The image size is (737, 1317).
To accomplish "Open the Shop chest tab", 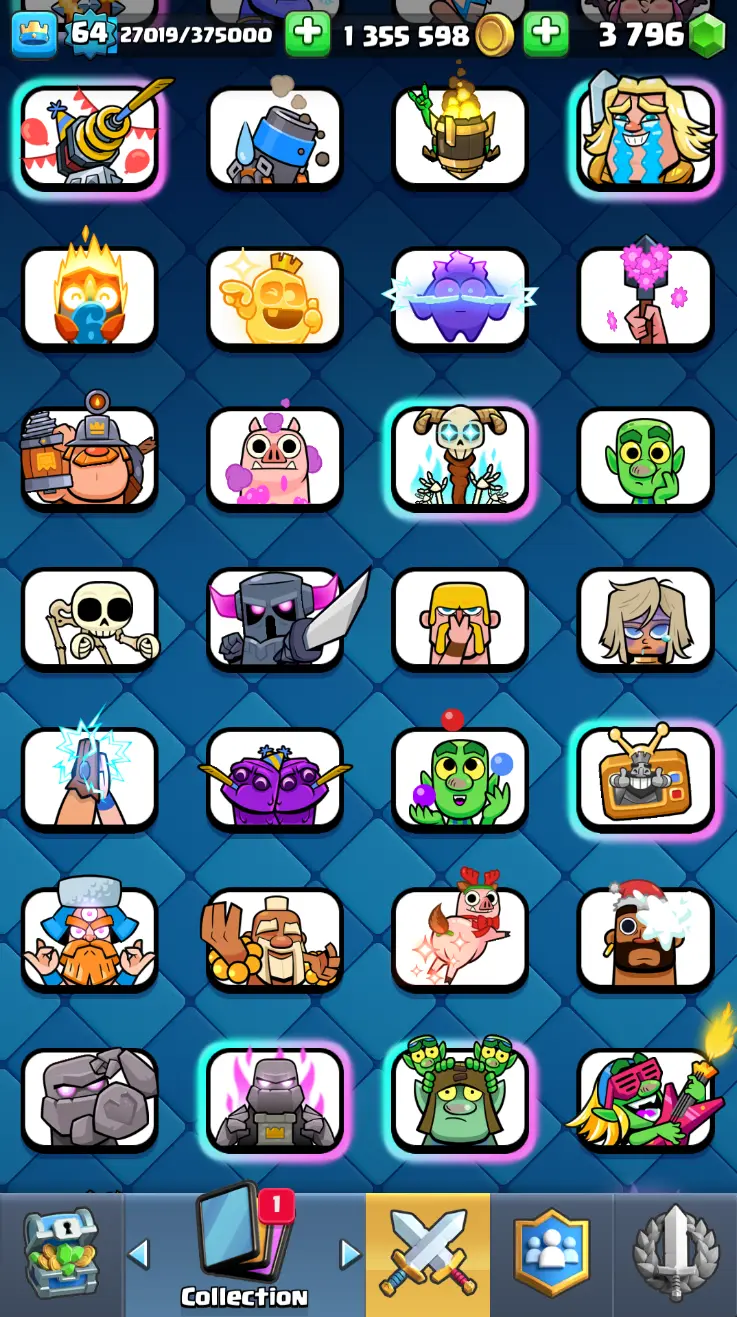I will (x=62, y=1254).
